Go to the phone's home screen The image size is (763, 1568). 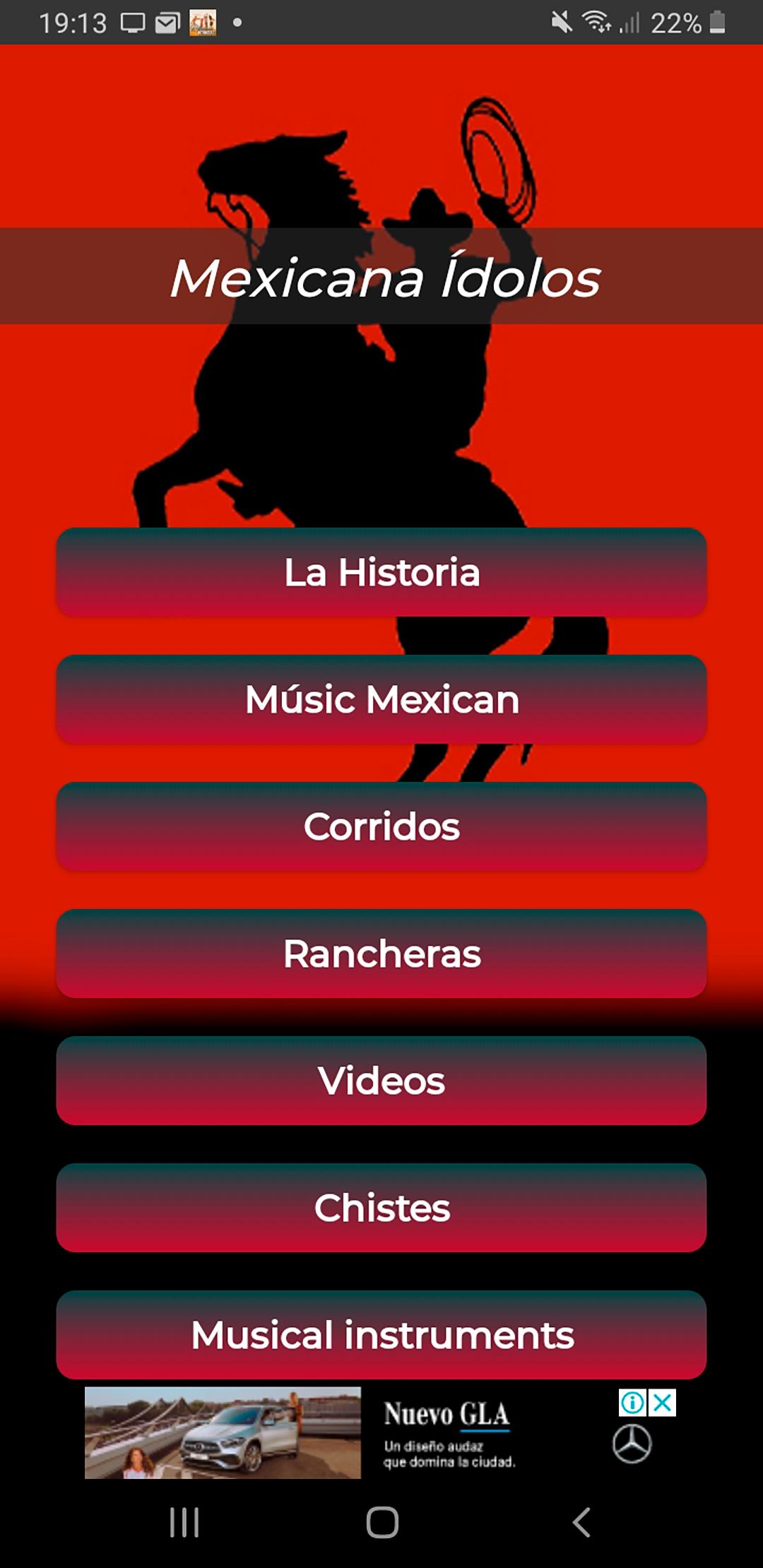pyautogui.click(x=382, y=1522)
